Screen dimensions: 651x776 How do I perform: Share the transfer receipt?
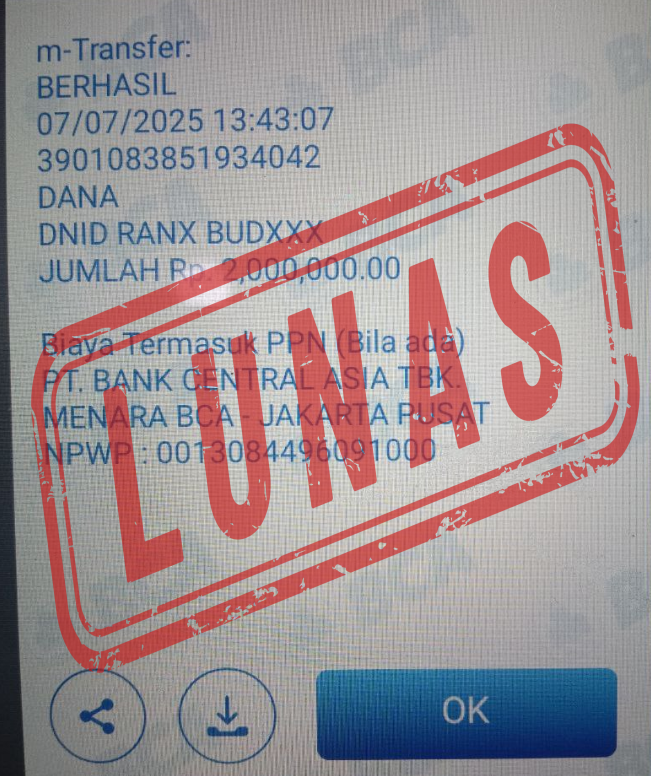tap(97, 714)
